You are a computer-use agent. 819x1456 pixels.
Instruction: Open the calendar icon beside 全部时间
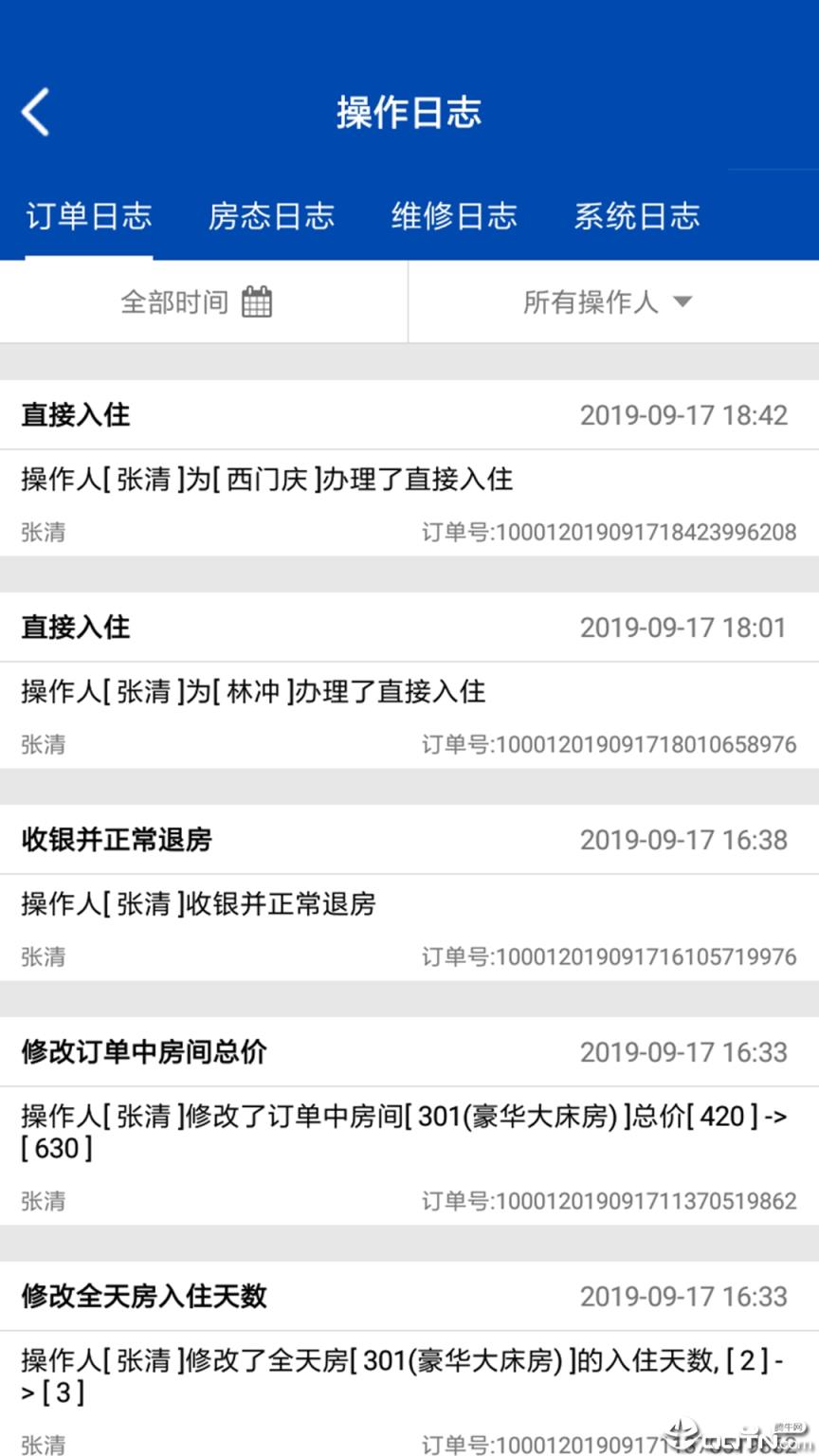point(258,301)
